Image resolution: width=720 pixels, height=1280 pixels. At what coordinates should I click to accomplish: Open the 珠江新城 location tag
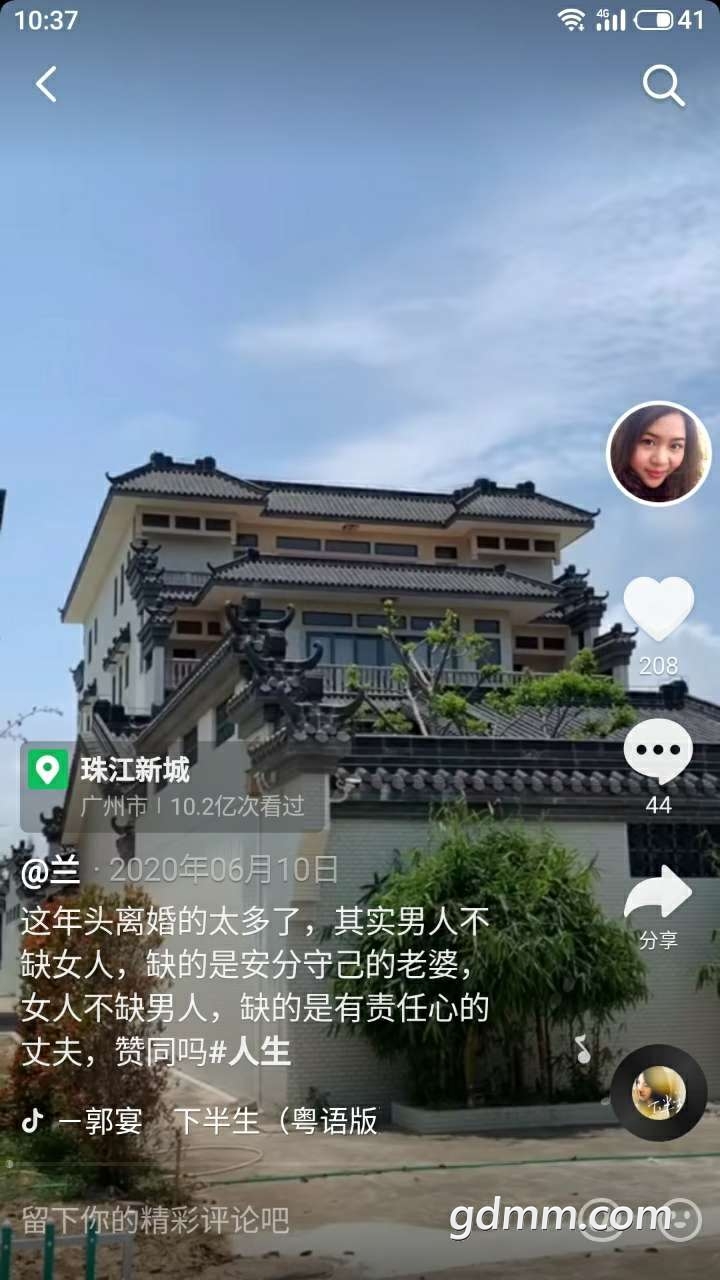click(x=135, y=771)
